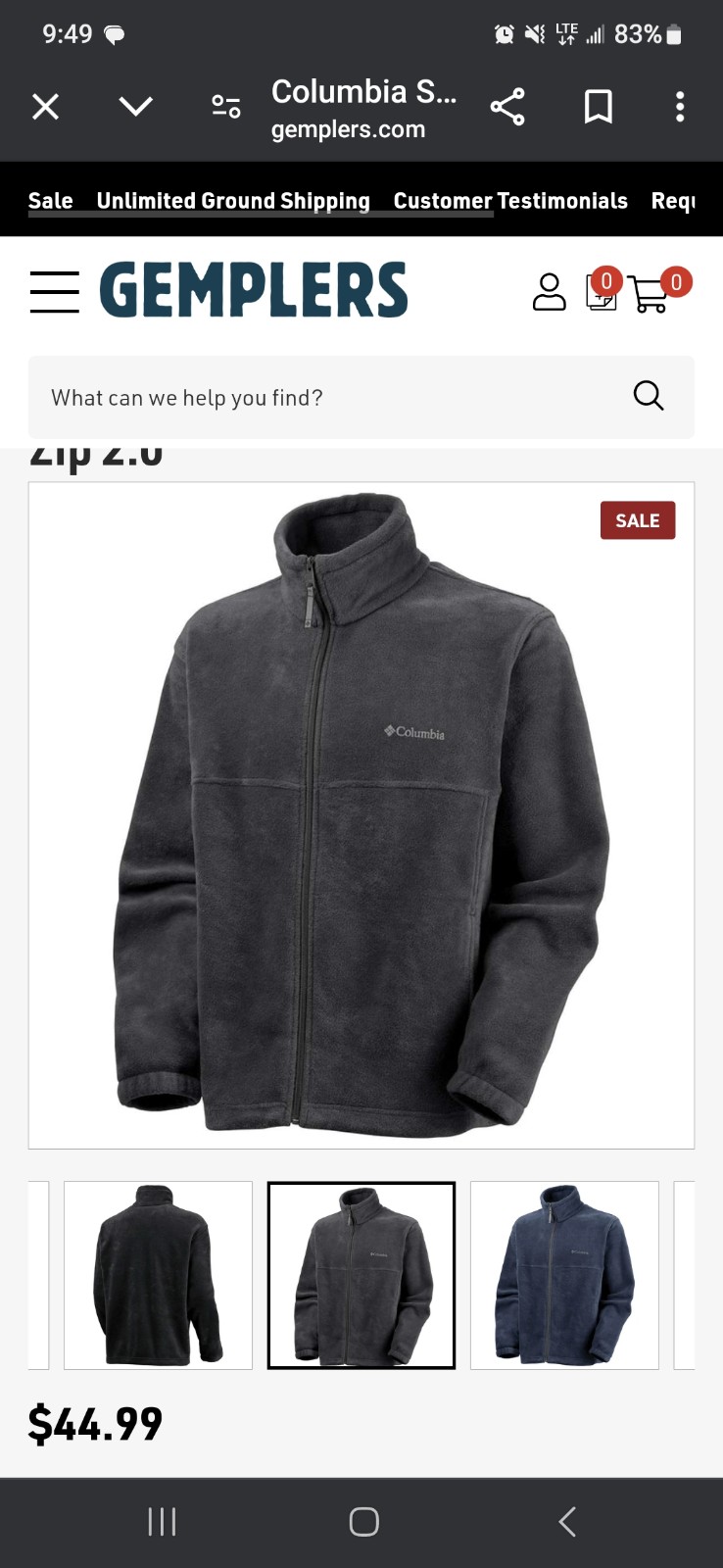Open site settings icon beside the URL
The width and height of the screenshot is (723, 1568).
click(x=226, y=106)
